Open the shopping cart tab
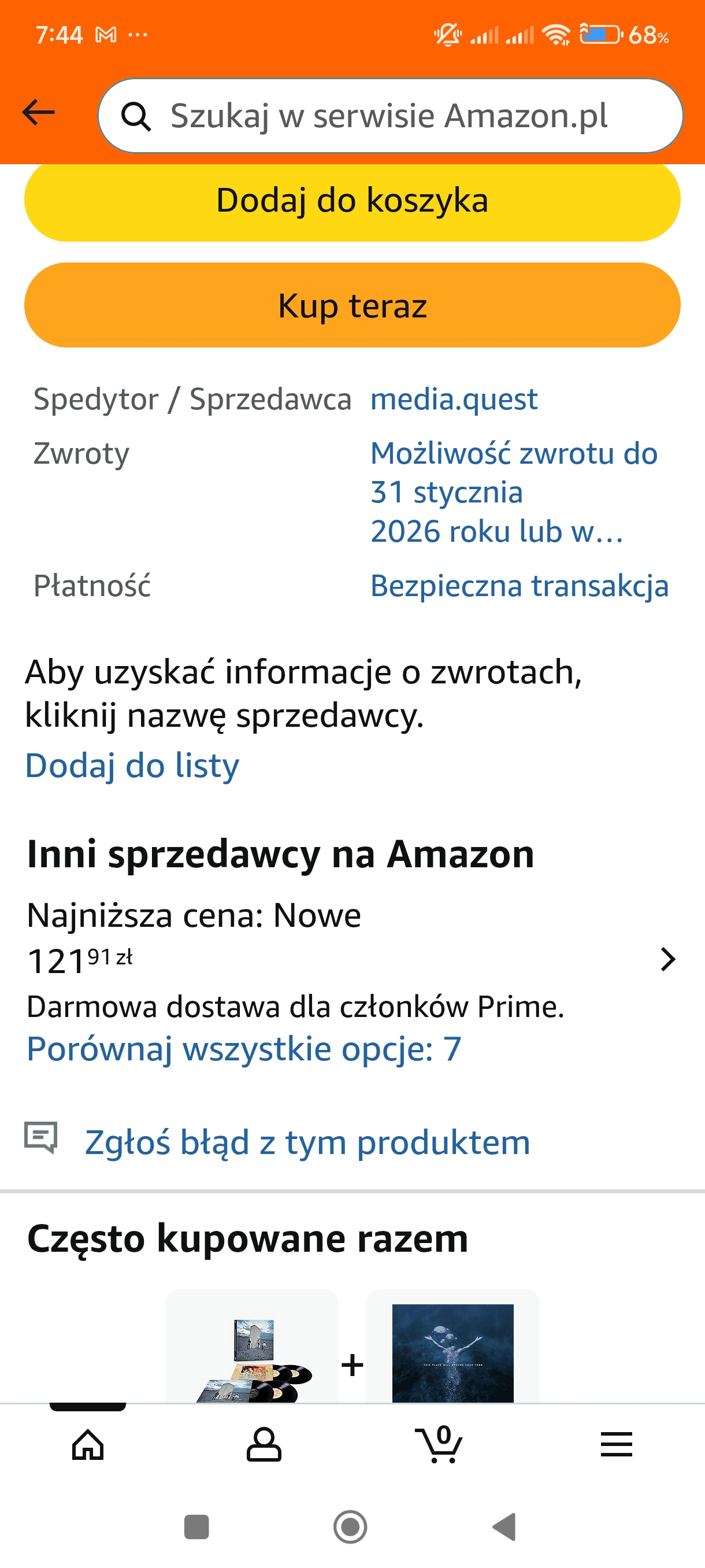The width and height of the screenshot is (705, 1568). [439, 1444]
